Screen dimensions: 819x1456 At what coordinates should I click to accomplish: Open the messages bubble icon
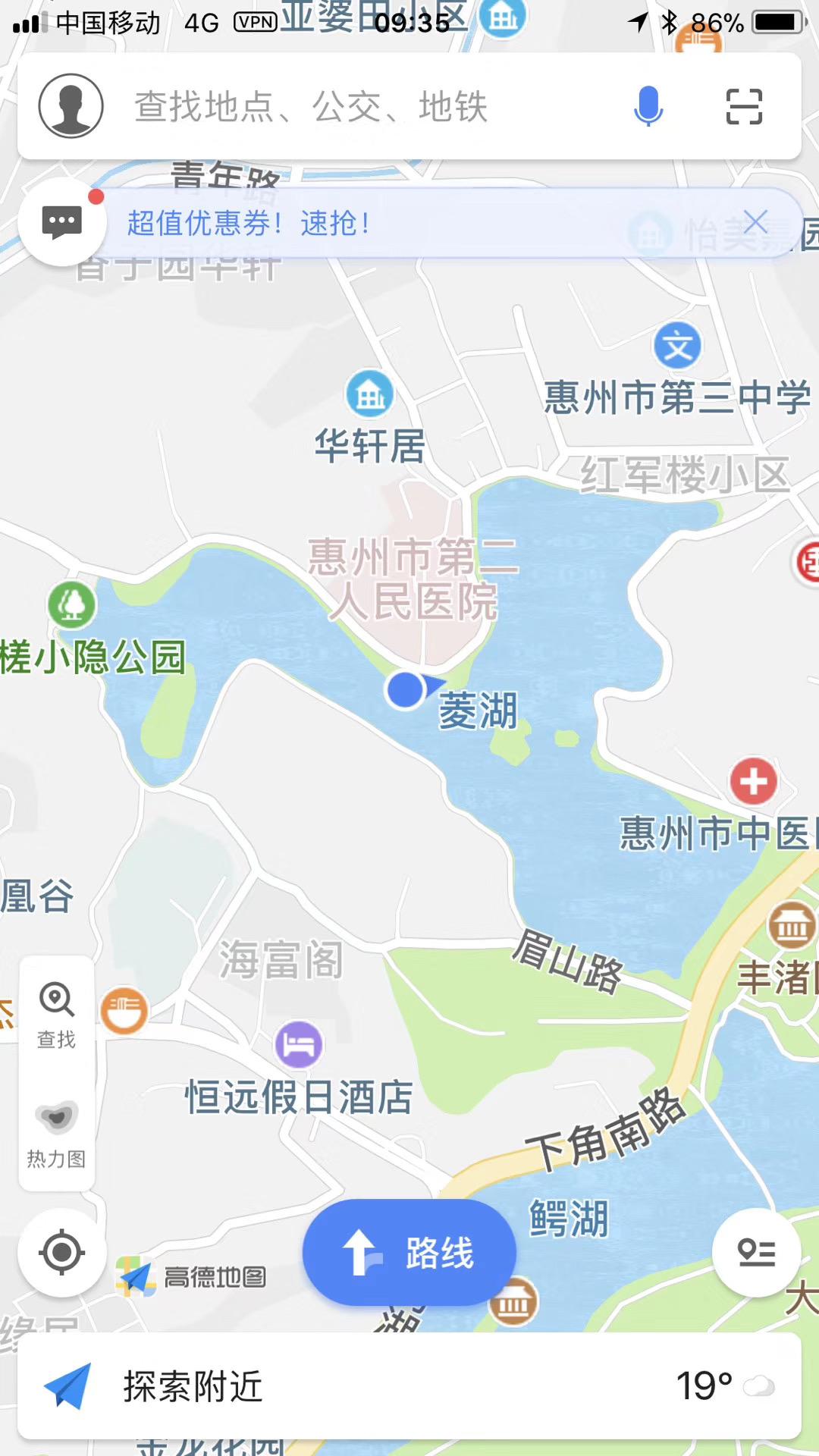point(62,222)
